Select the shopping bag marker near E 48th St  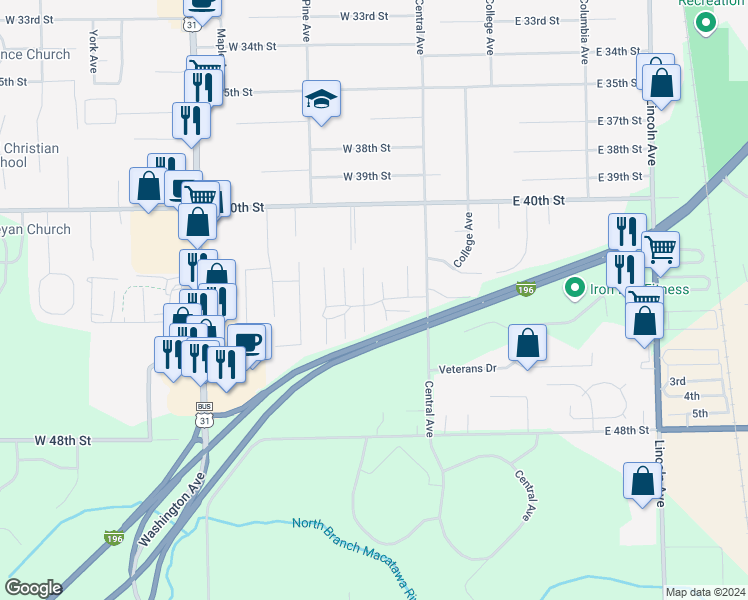pyautogui.click(x=642, y=481)
